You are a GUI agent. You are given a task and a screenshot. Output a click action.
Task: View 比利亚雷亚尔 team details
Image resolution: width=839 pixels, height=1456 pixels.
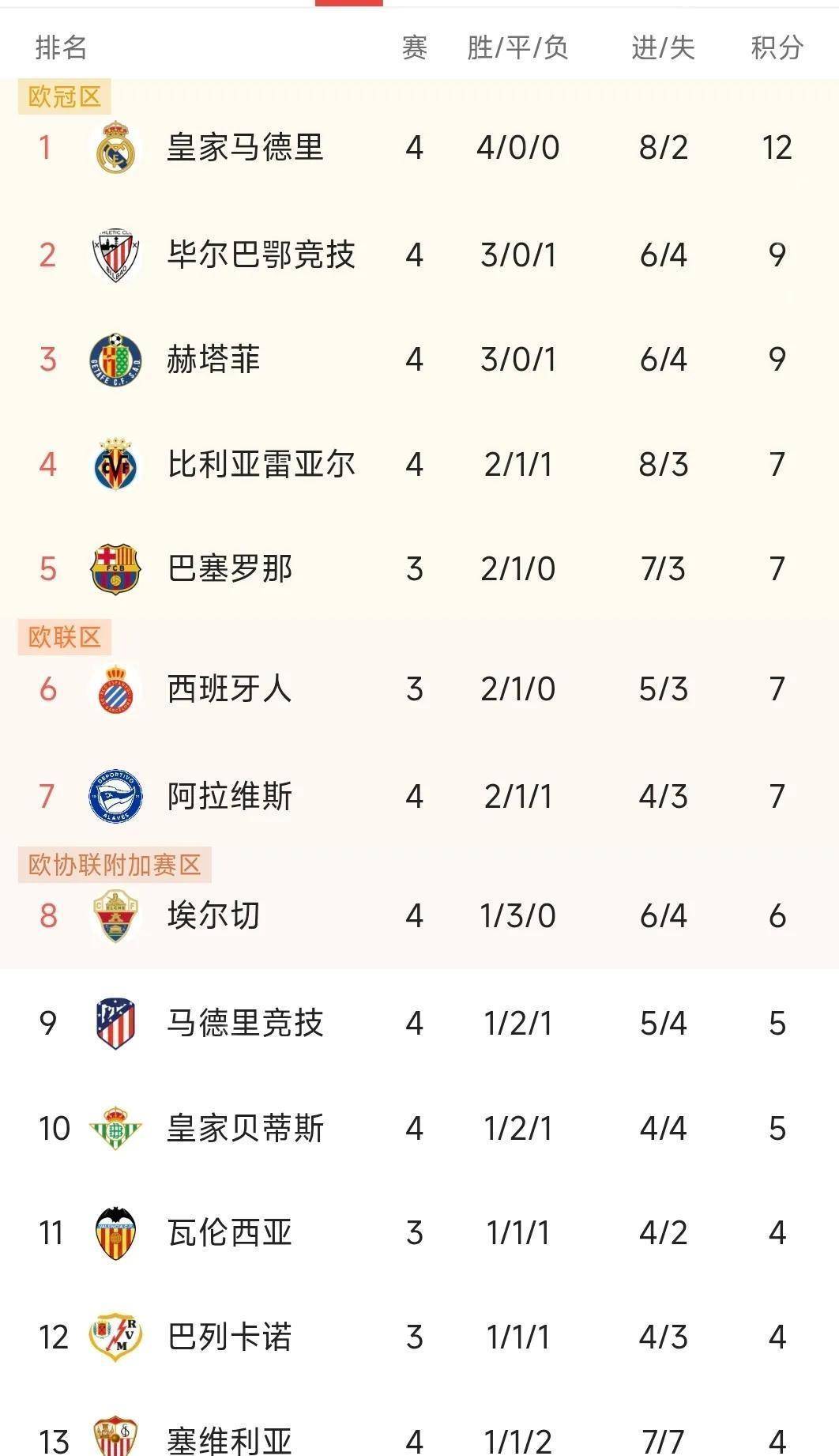click(x=419, y=464)
